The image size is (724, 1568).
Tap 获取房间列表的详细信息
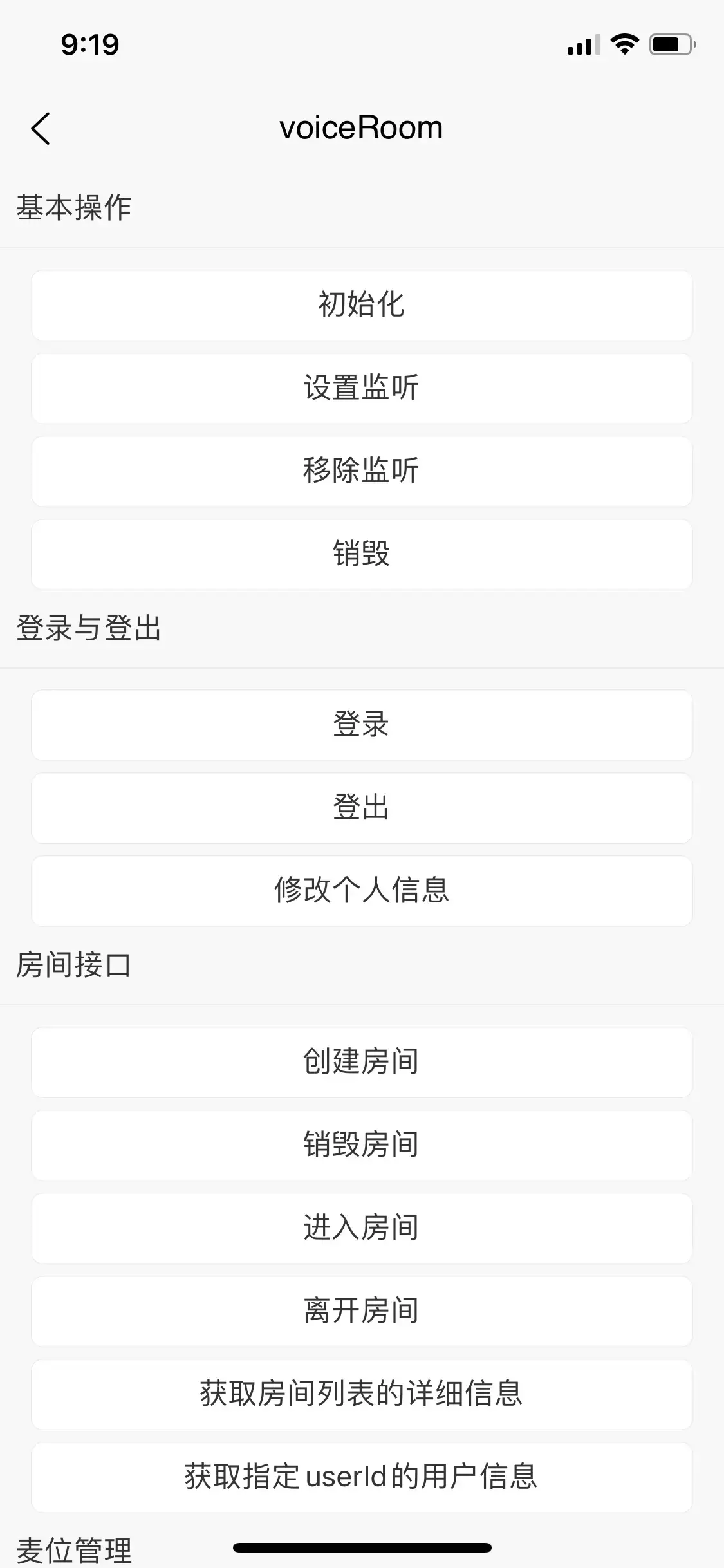(x=362, y=1394)
